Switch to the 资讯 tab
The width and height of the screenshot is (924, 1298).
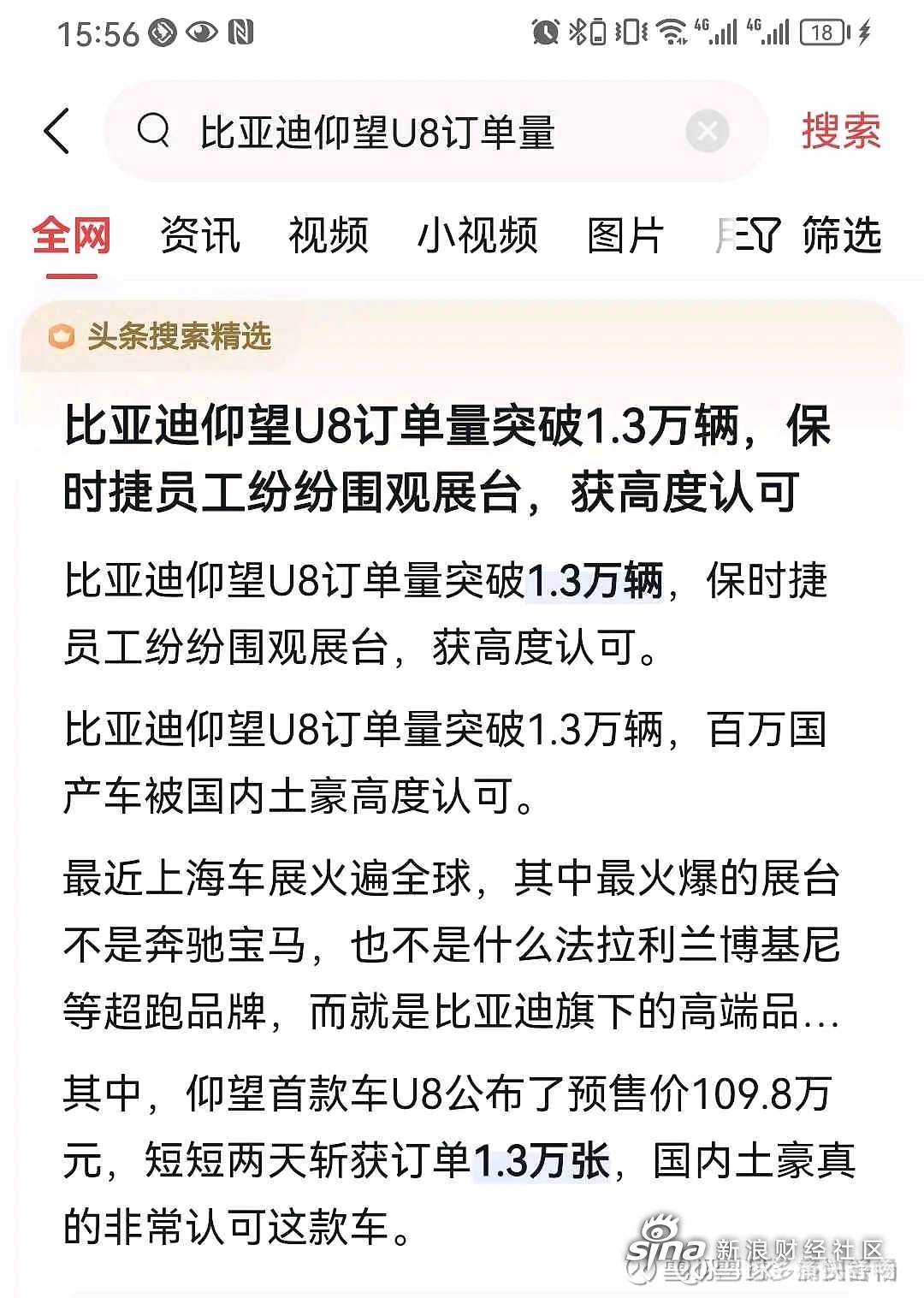(x=200, y=235)
